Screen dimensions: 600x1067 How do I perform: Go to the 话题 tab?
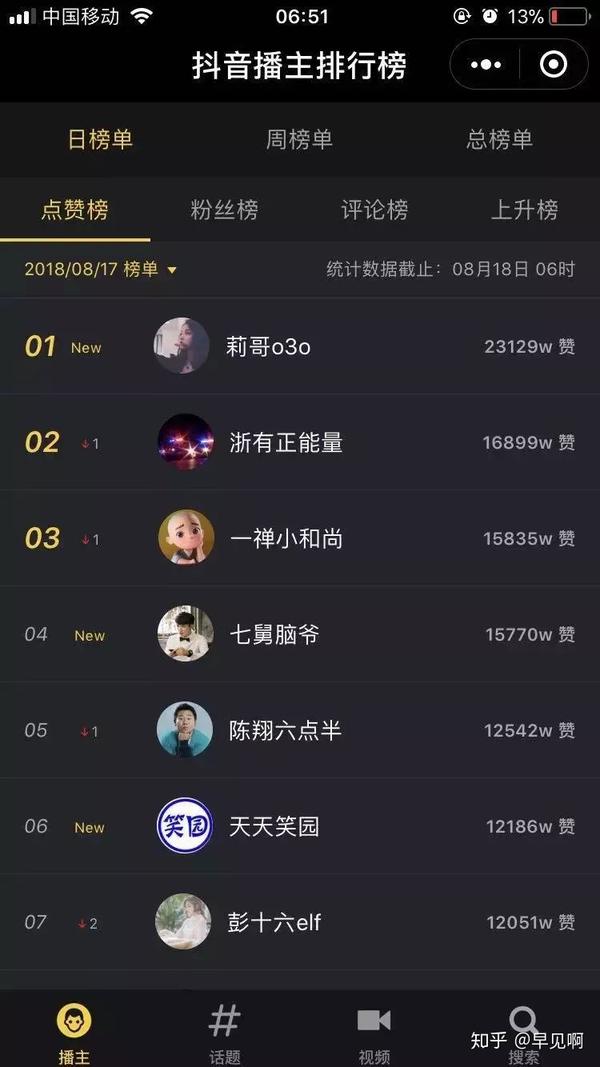[x=224, y=1032]
